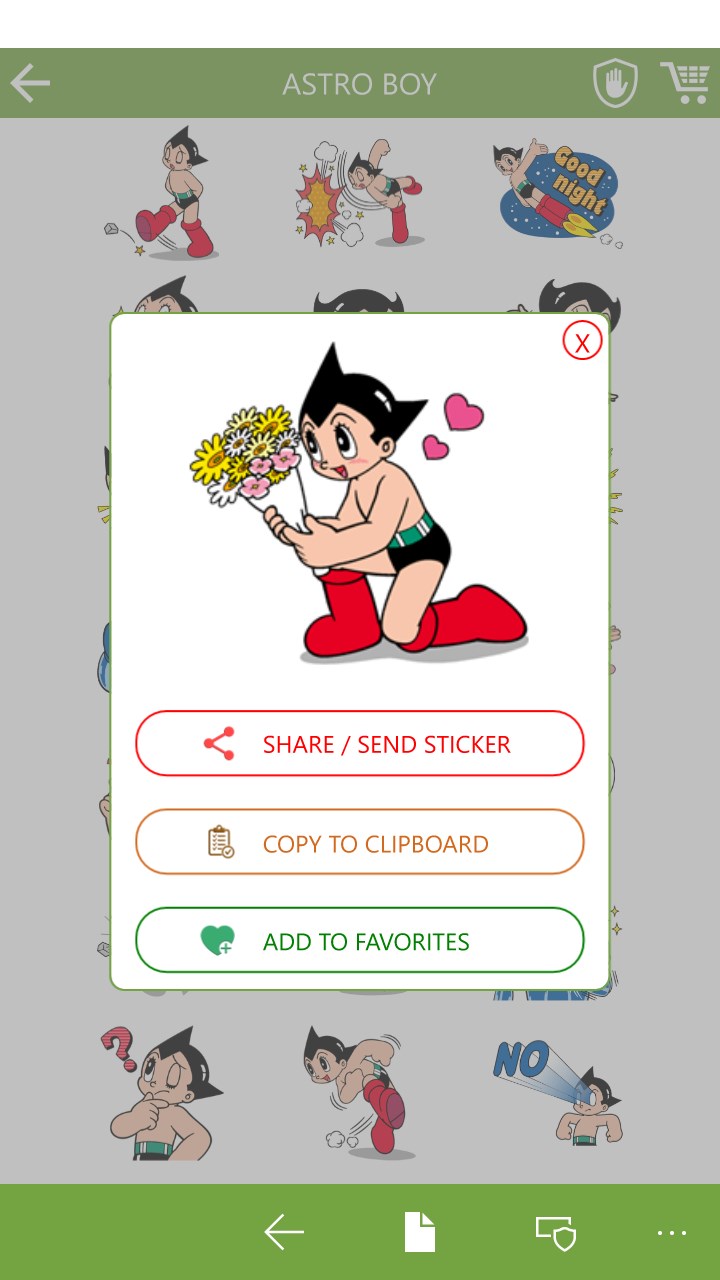Select the question mark thinking sticker
The image size is (720, 1280).
pos(160,1092)
